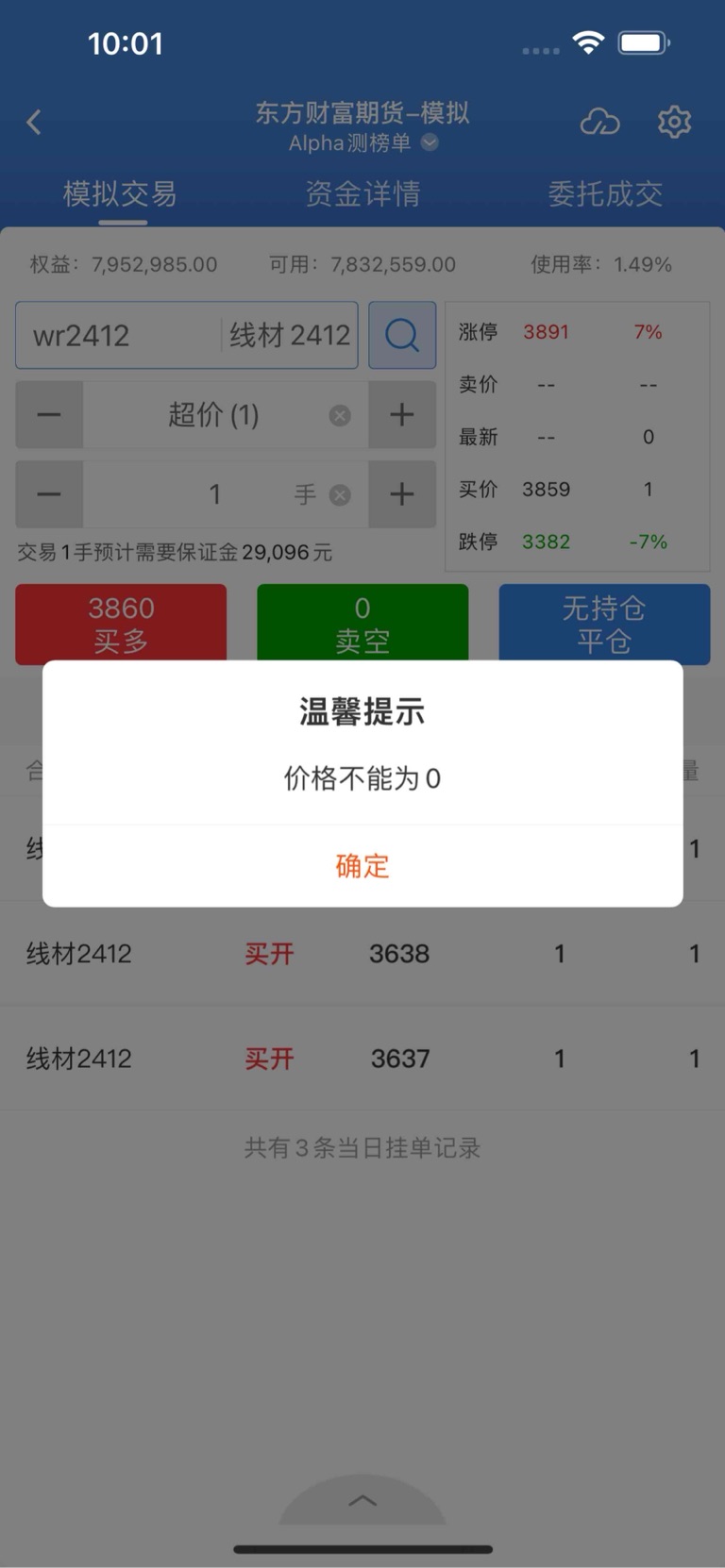Tap the cloud sync icon
Viewport: 725px width, 1568px height.
coord(599,122)
